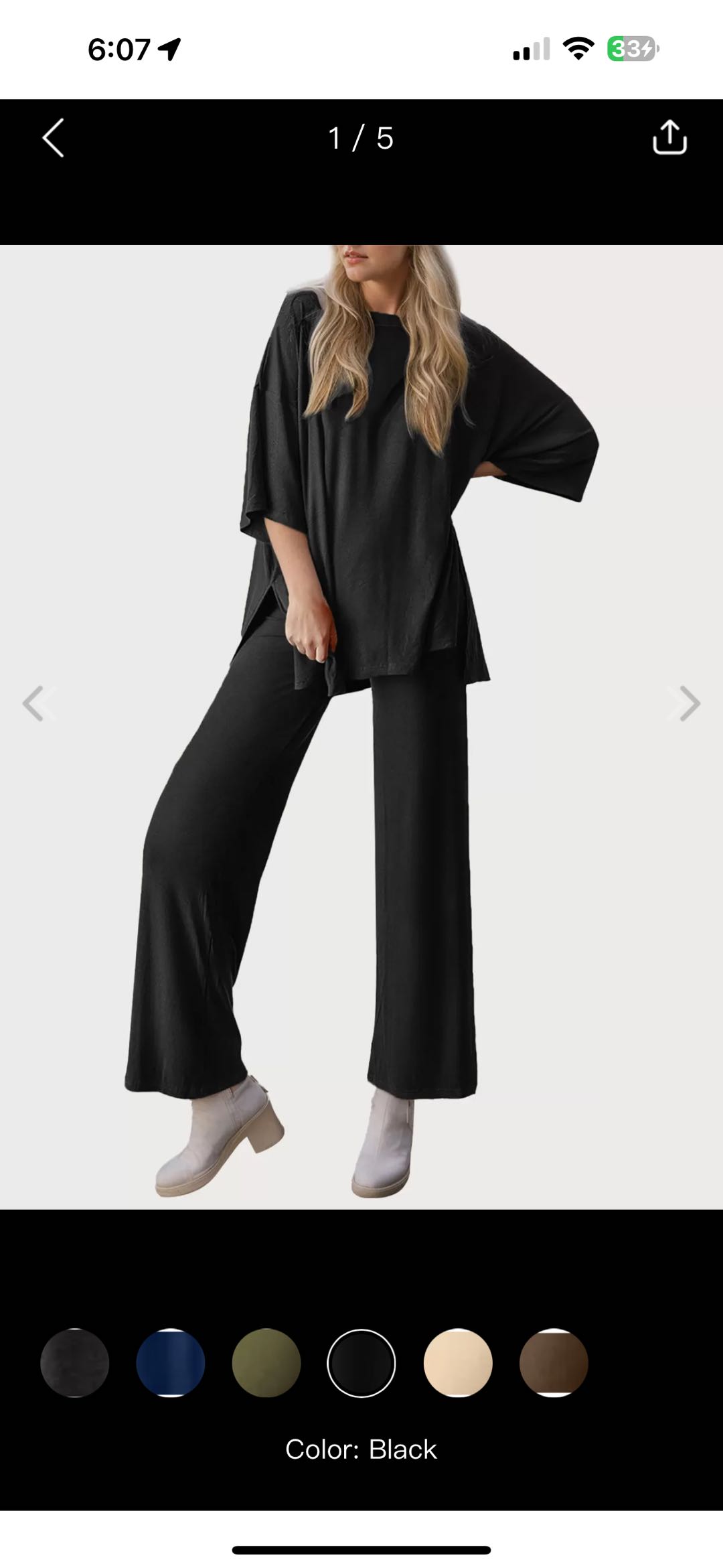The image size is (723, 1568).
Task: Show the next product photo
Action: point(688,703)
